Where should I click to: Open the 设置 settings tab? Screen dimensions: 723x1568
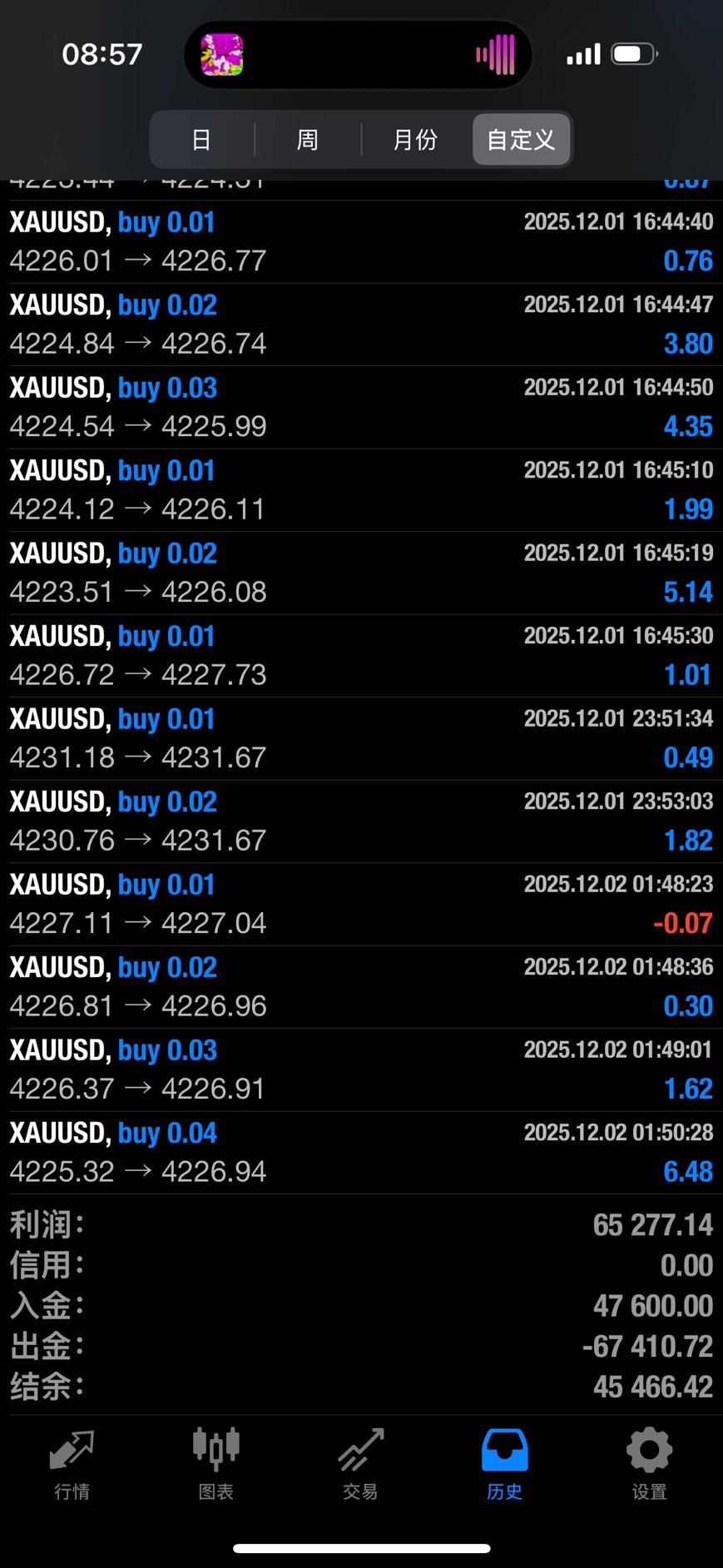point(649,1465)
